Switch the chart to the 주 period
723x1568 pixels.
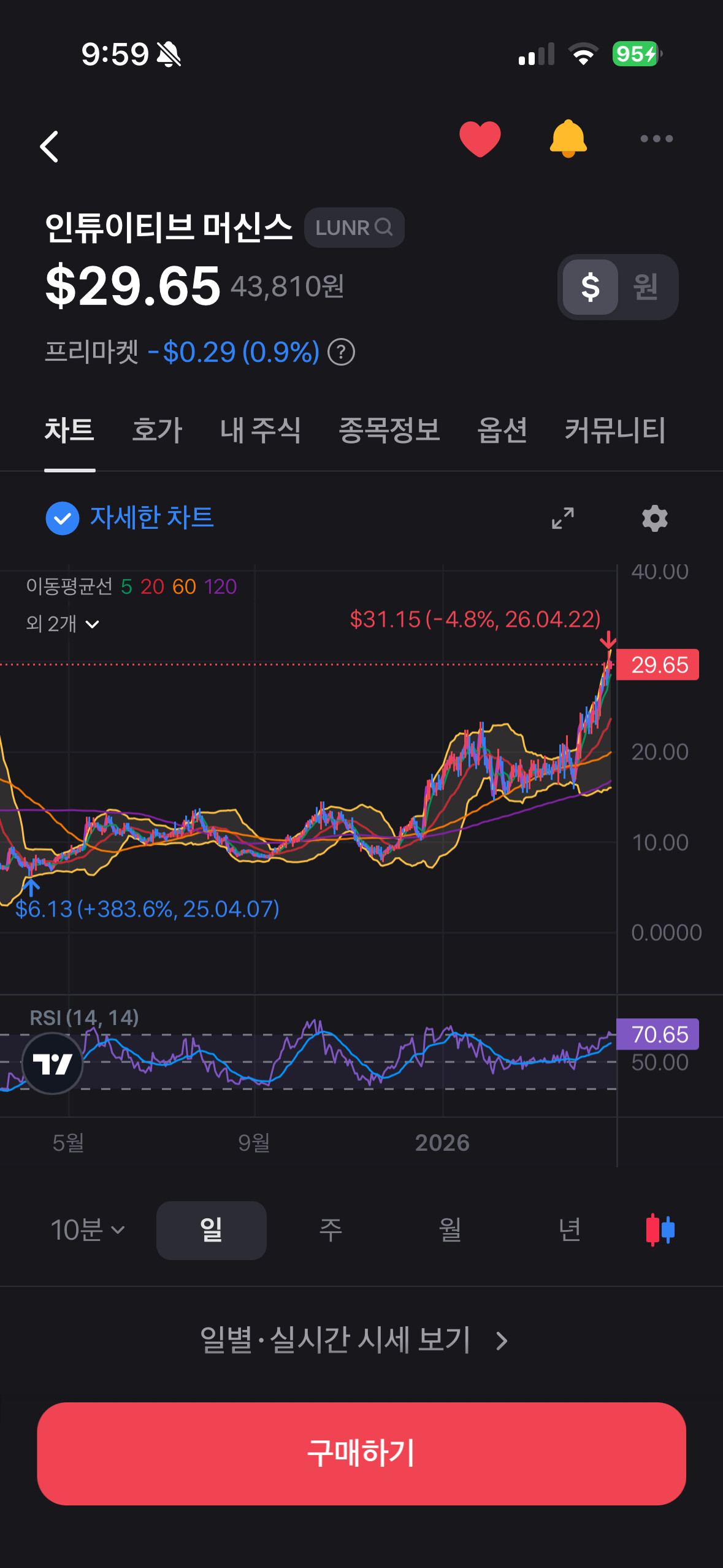331,1230
